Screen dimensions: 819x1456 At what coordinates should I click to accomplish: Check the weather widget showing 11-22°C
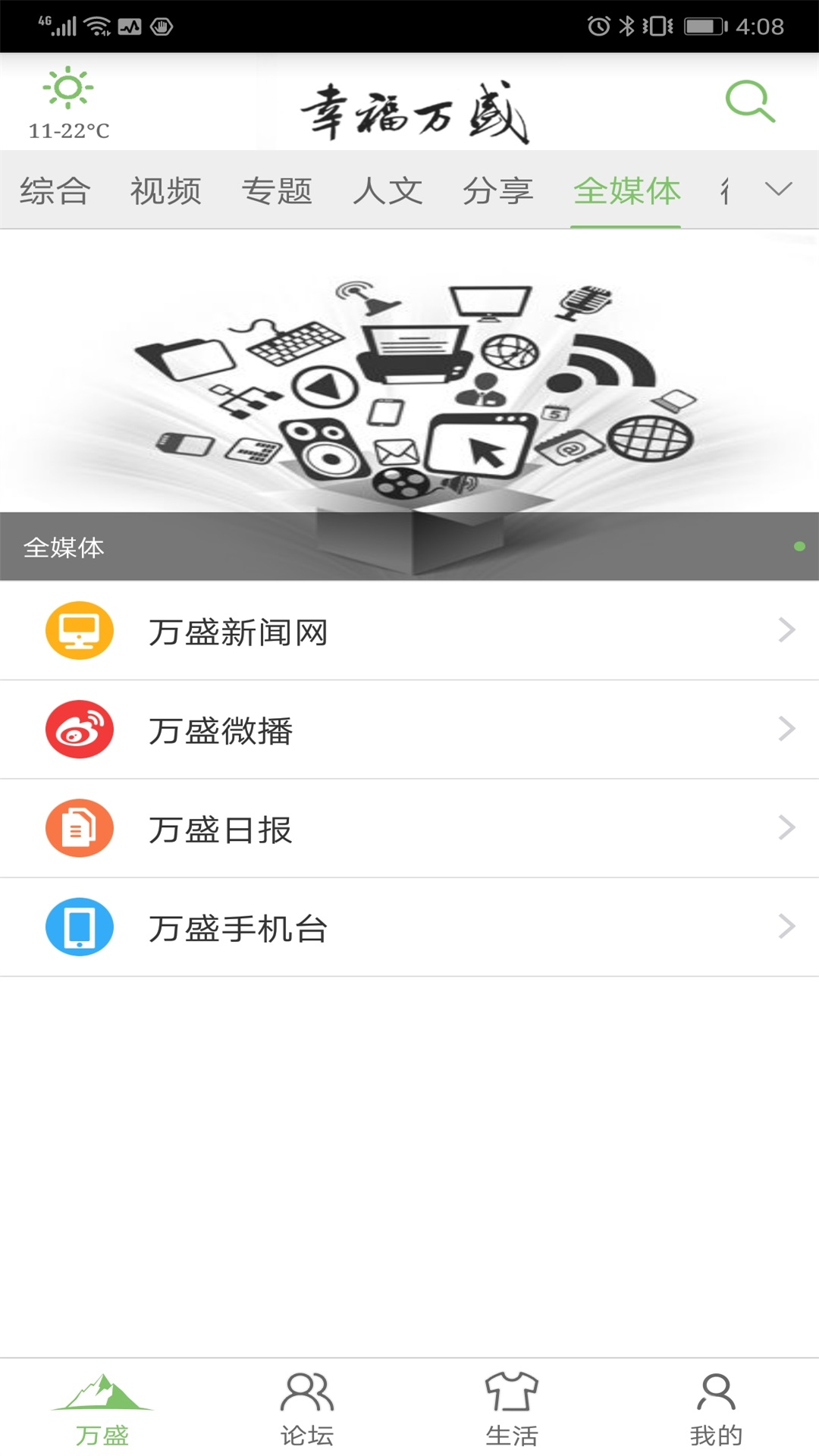tap(68, 103)
